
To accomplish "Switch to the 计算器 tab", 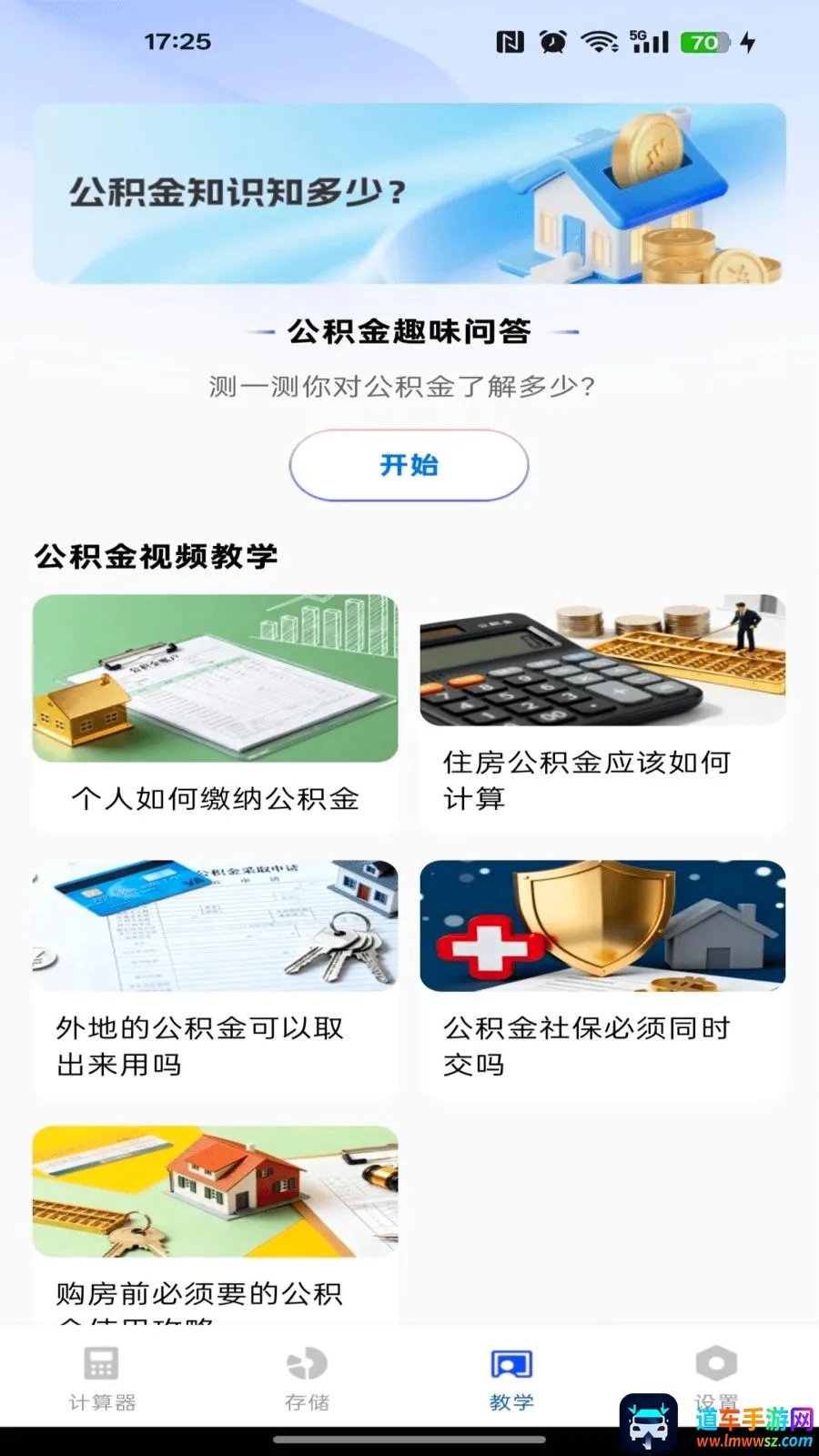I will [102, 1379].
